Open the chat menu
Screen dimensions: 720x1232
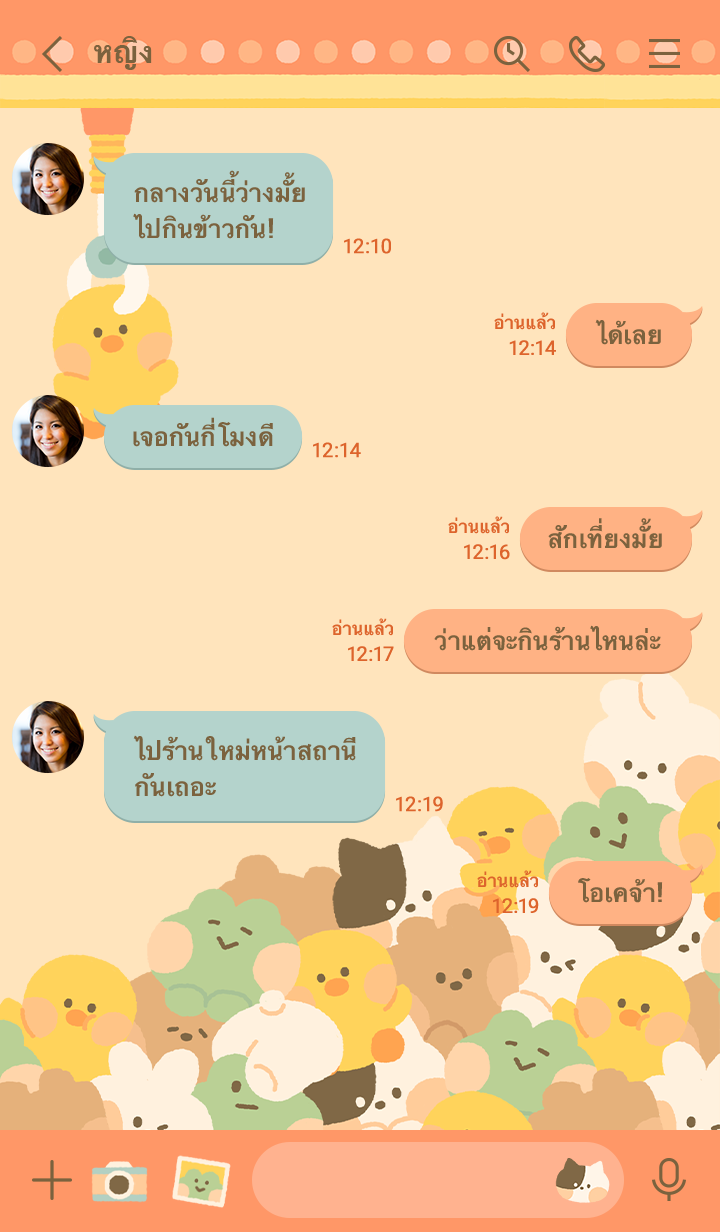[x=664, y=53]
